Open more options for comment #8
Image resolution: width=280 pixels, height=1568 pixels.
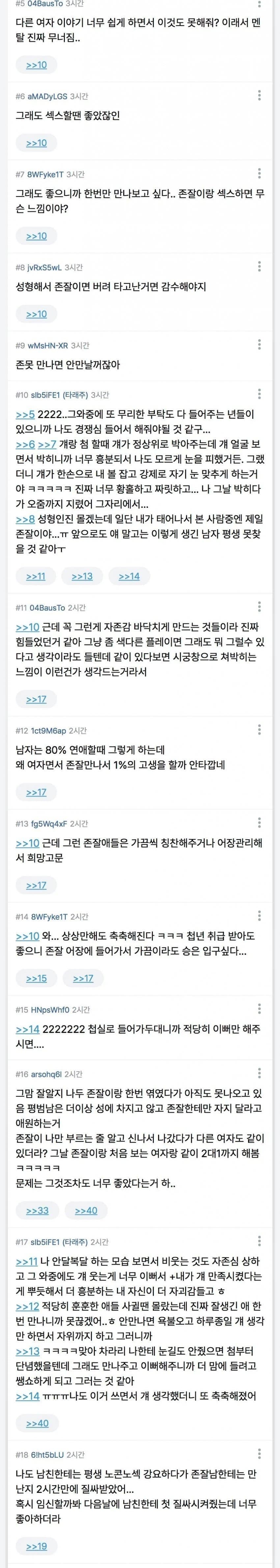[x=259, y=267]
